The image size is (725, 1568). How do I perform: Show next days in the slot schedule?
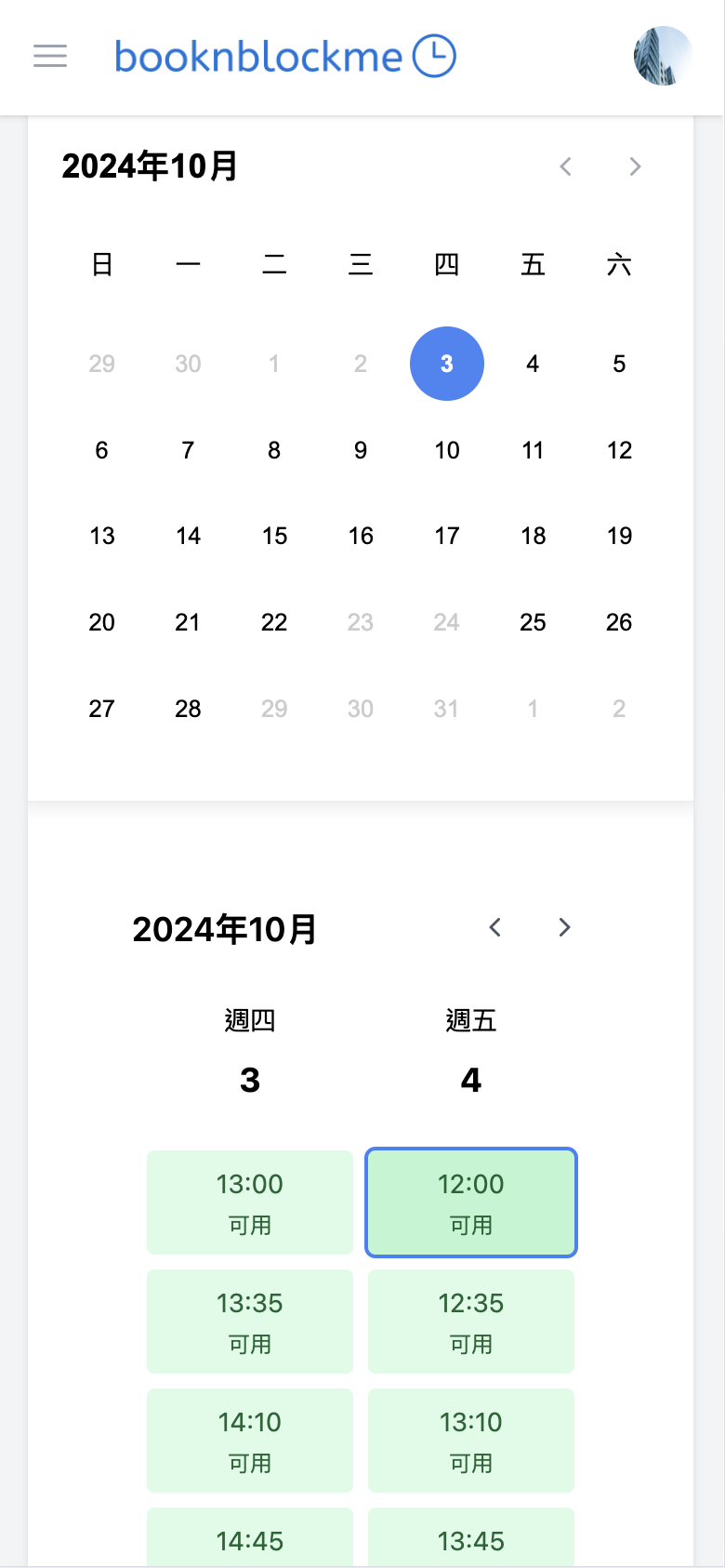pos(564,927)
